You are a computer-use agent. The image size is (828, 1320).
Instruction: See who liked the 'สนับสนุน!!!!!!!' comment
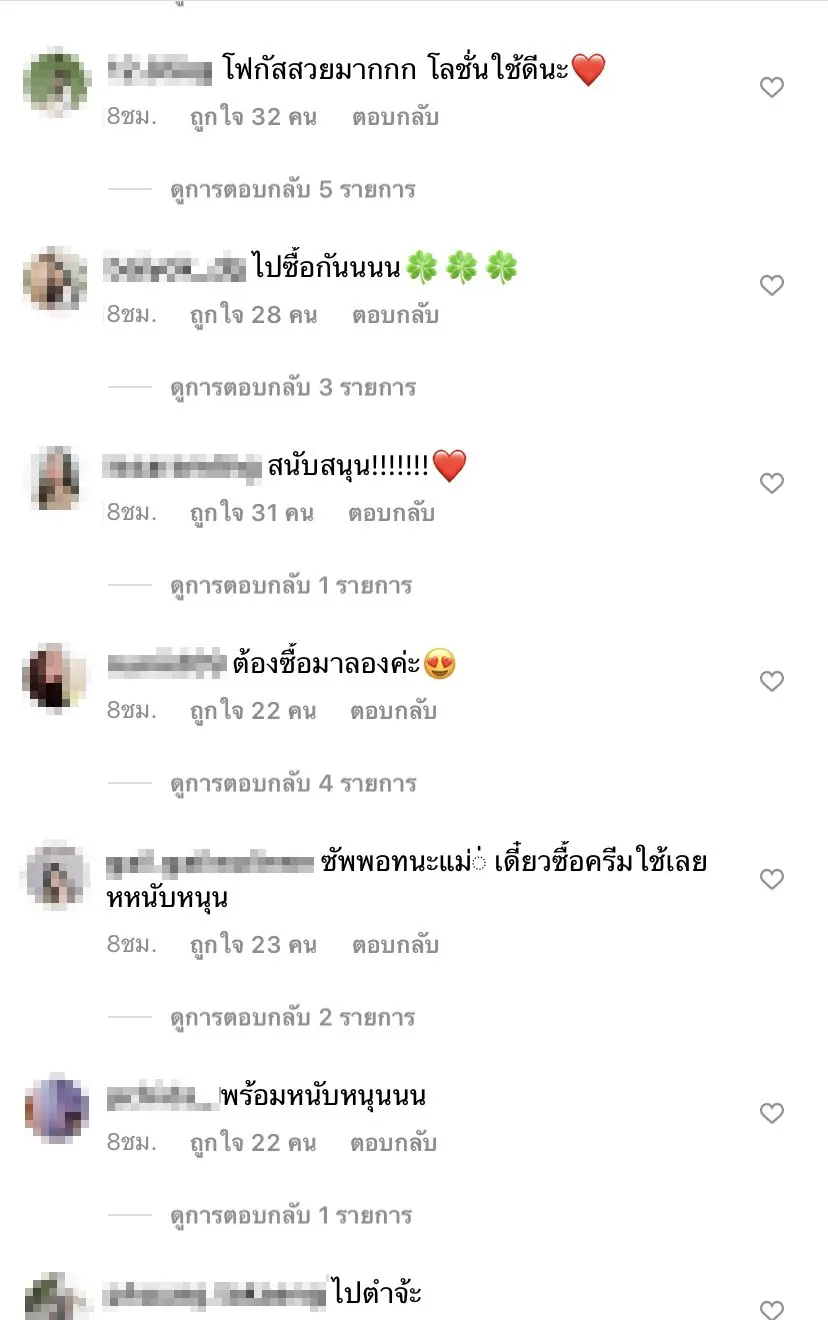coord(251,513)
